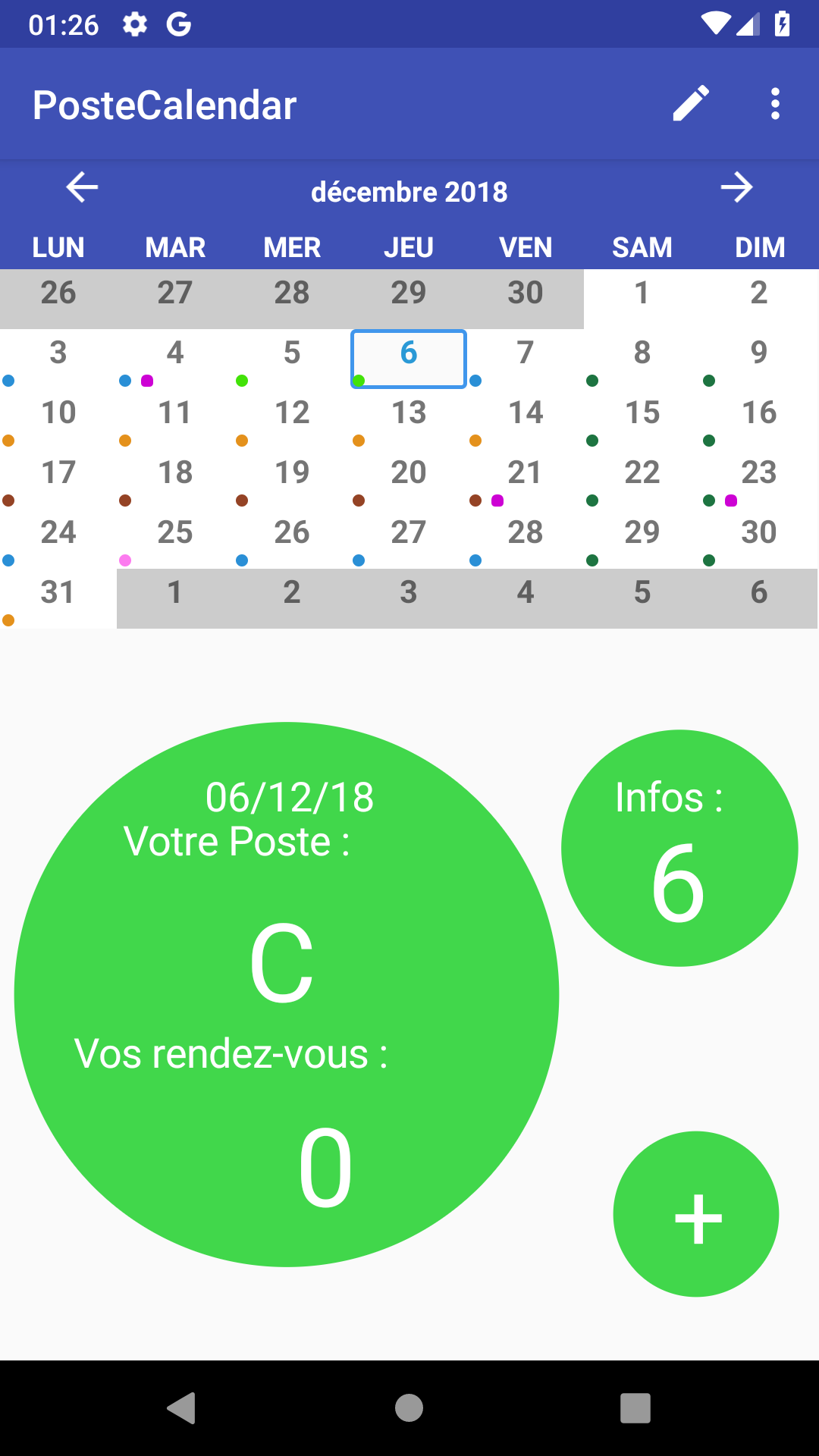Go back using the system back button
This screenshot has width=819, height=1456.
tap(182, 1408)
